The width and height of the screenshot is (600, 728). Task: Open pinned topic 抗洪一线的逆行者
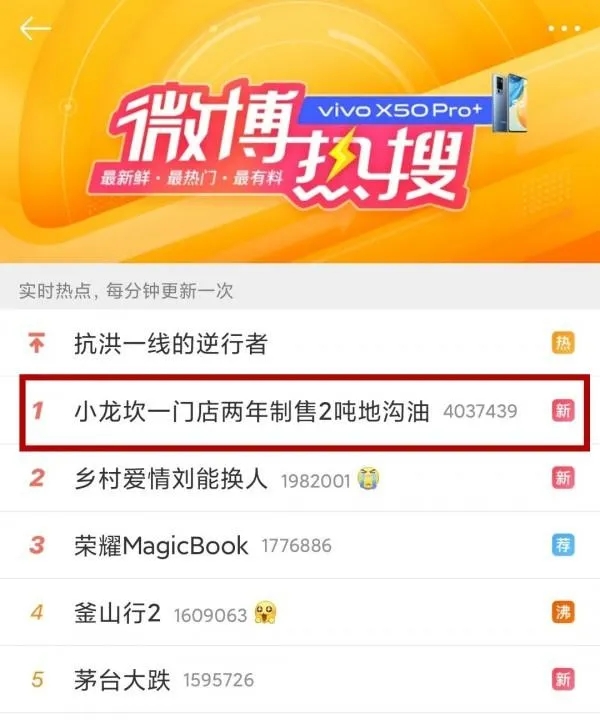172,344
